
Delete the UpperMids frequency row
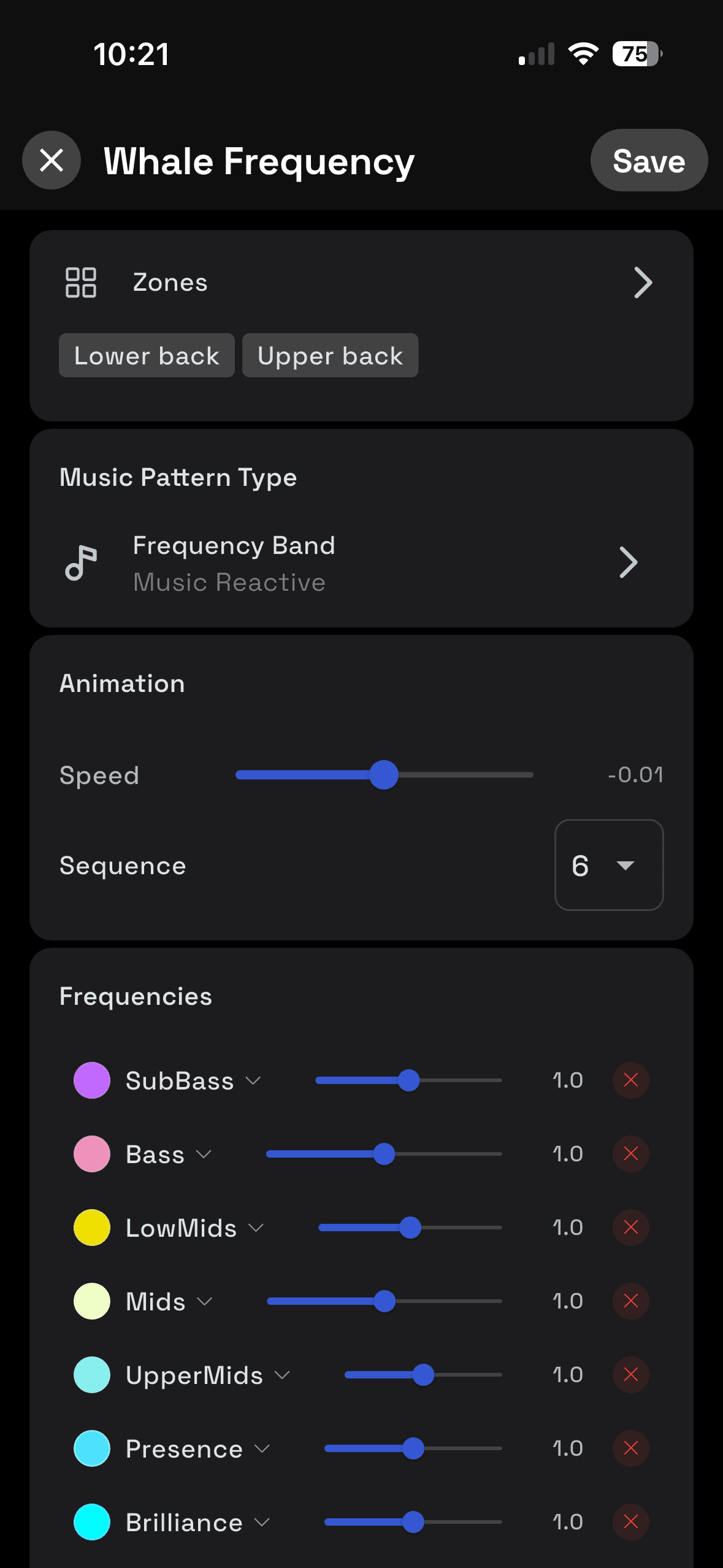[x=630, y=1375]
